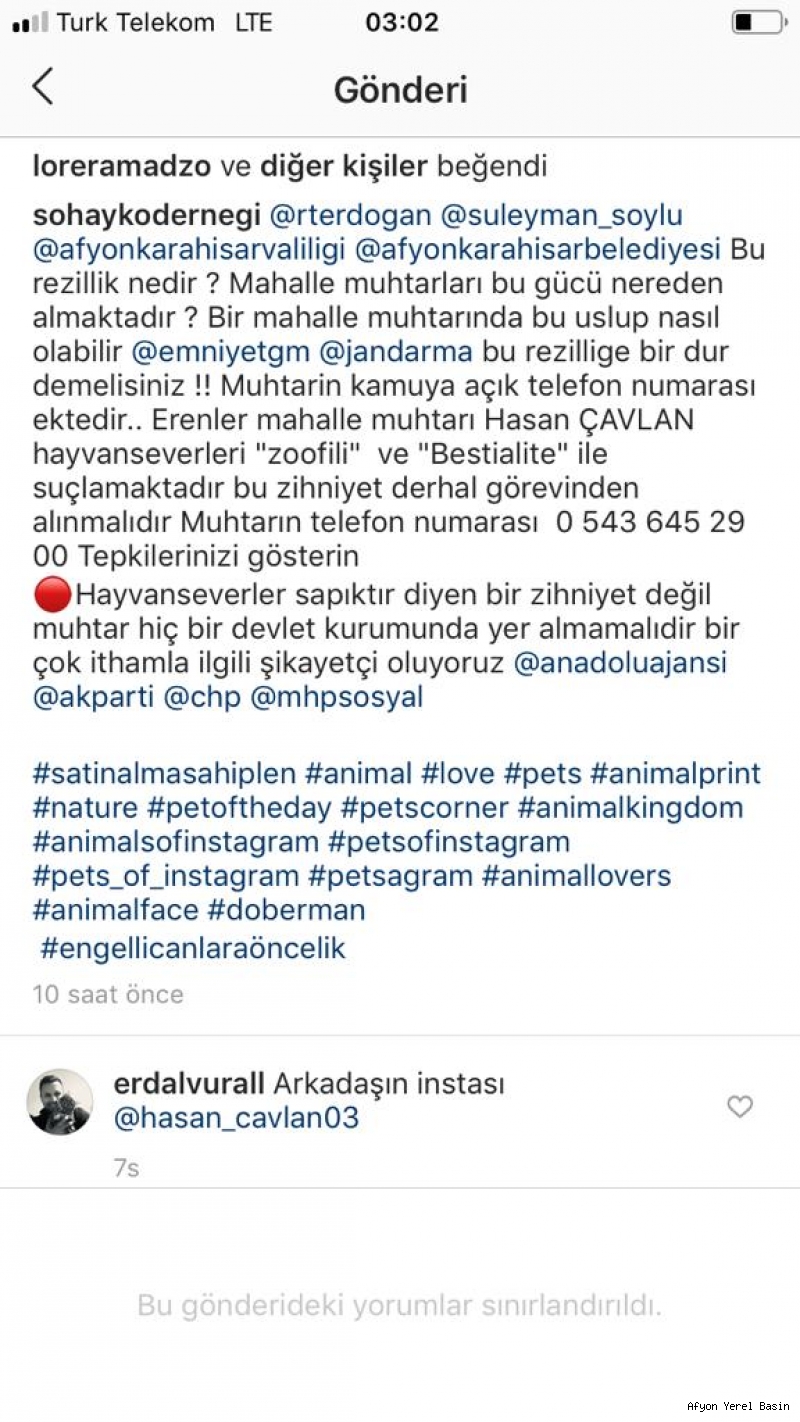Open the @jandarma mention

396,352
